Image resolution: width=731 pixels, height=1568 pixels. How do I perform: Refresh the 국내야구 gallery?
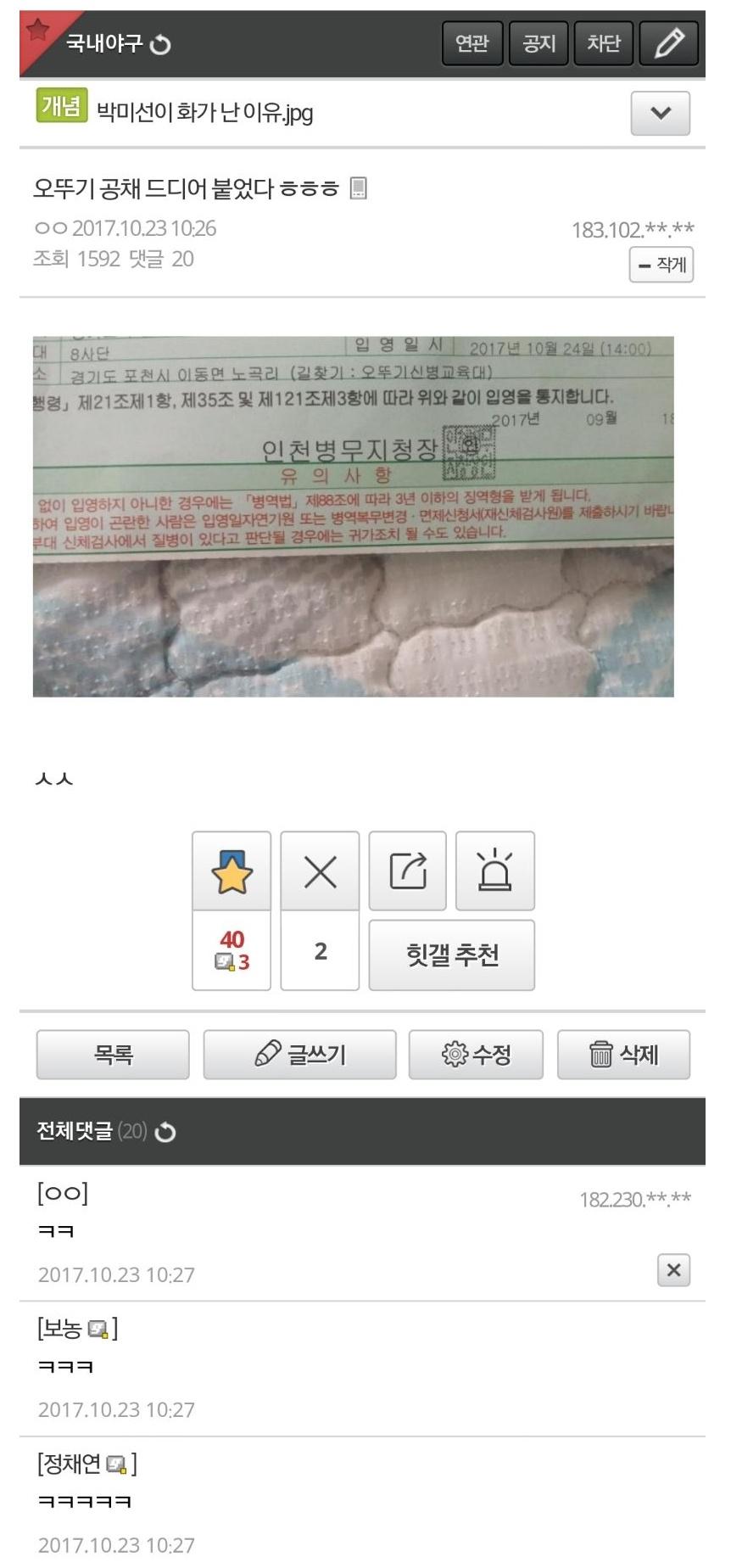[x=161, y=44]
